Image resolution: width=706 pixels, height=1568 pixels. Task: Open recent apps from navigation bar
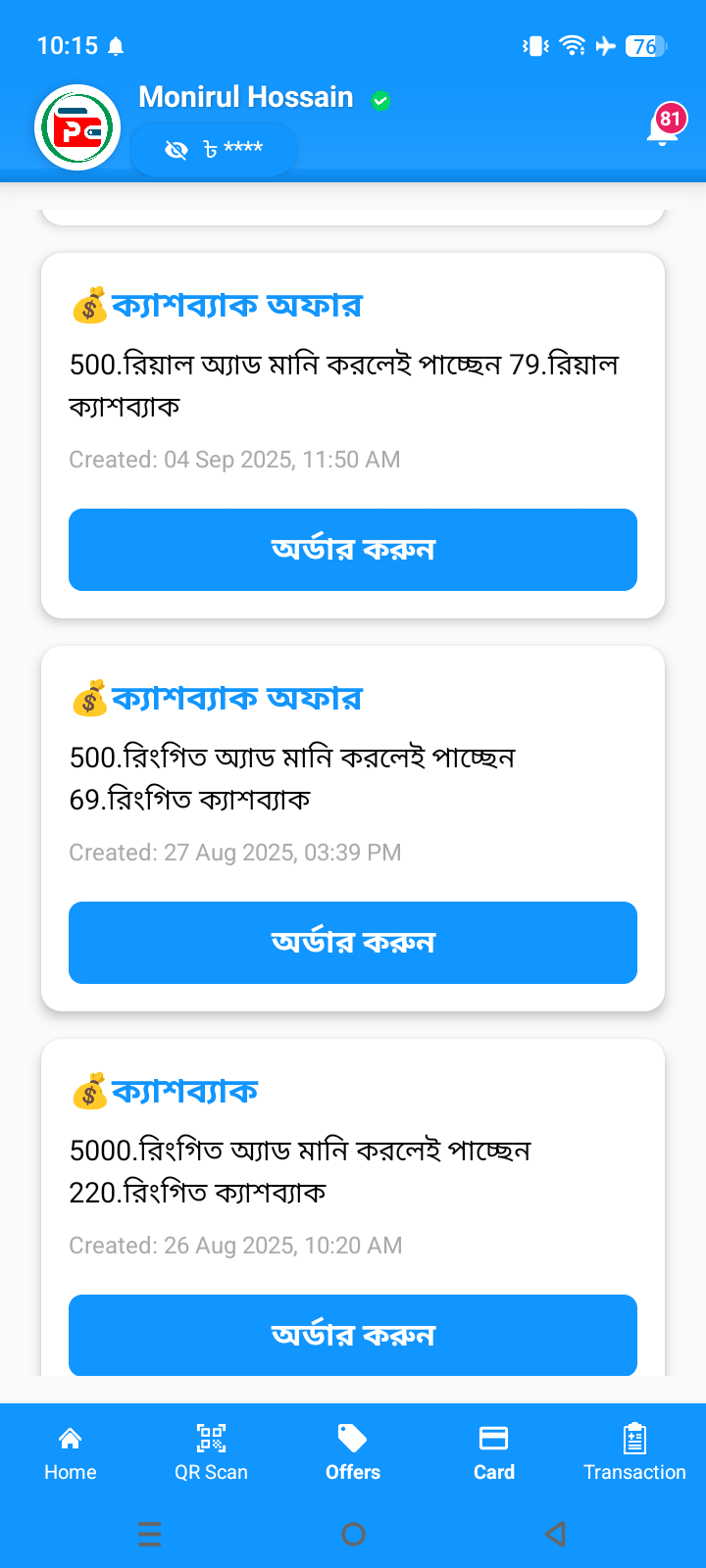(x=150, y=1534)
